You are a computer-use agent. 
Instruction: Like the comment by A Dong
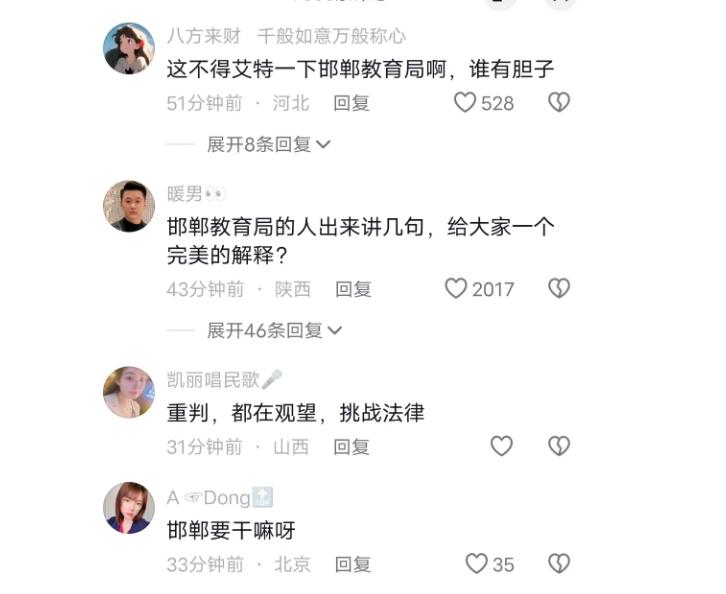477,564
